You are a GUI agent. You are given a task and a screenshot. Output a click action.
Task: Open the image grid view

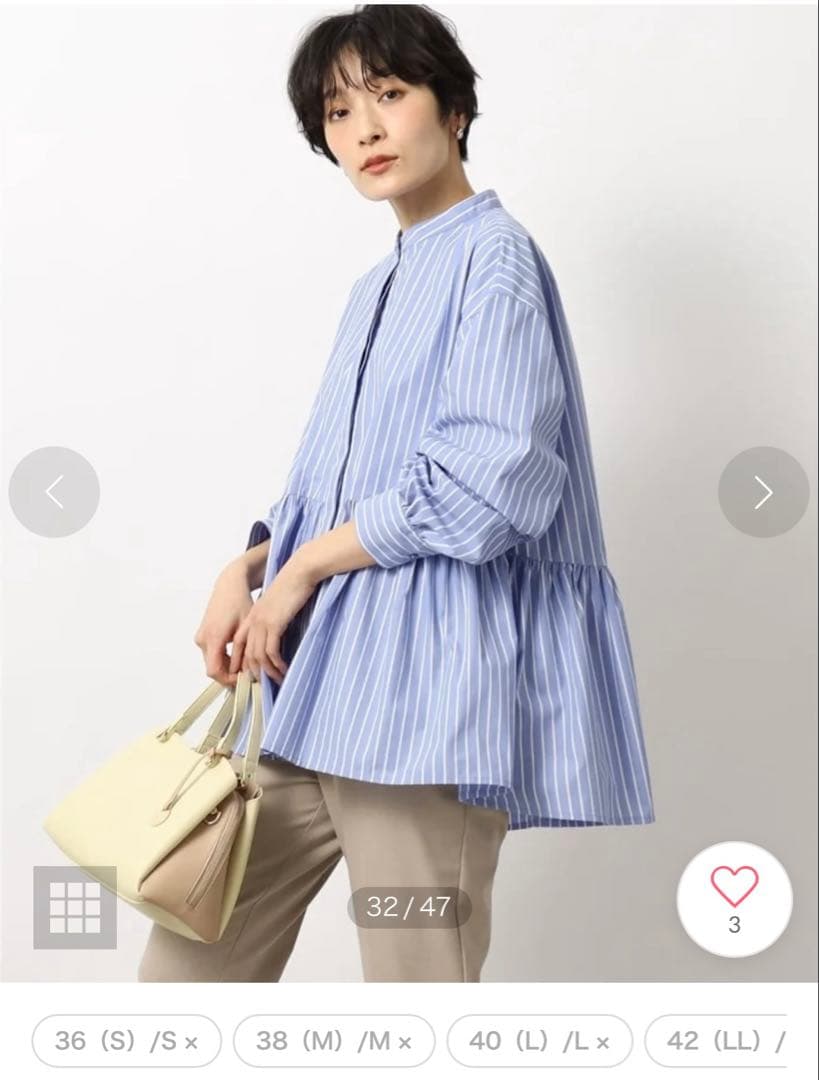tap(75, 907)
